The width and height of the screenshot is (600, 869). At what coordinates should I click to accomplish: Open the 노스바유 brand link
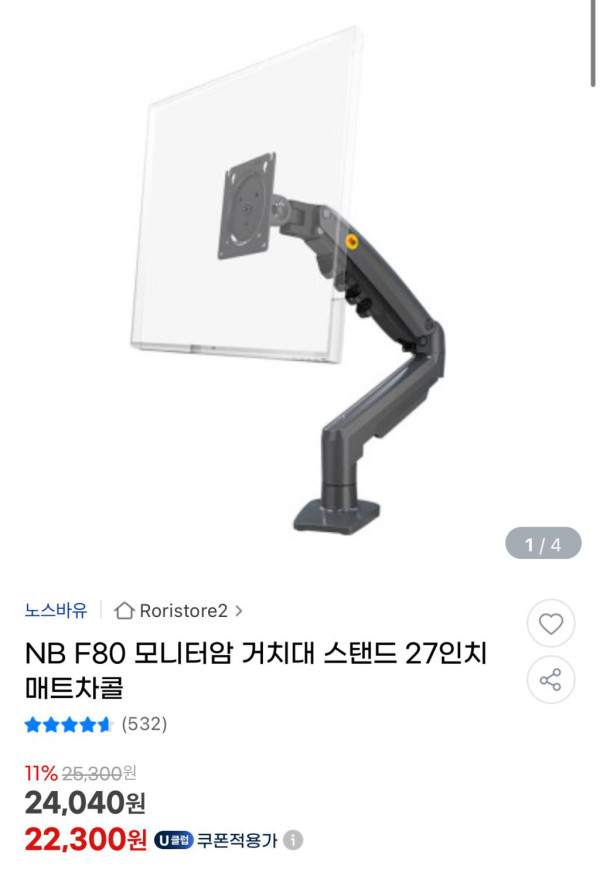[x=56, y=610]
